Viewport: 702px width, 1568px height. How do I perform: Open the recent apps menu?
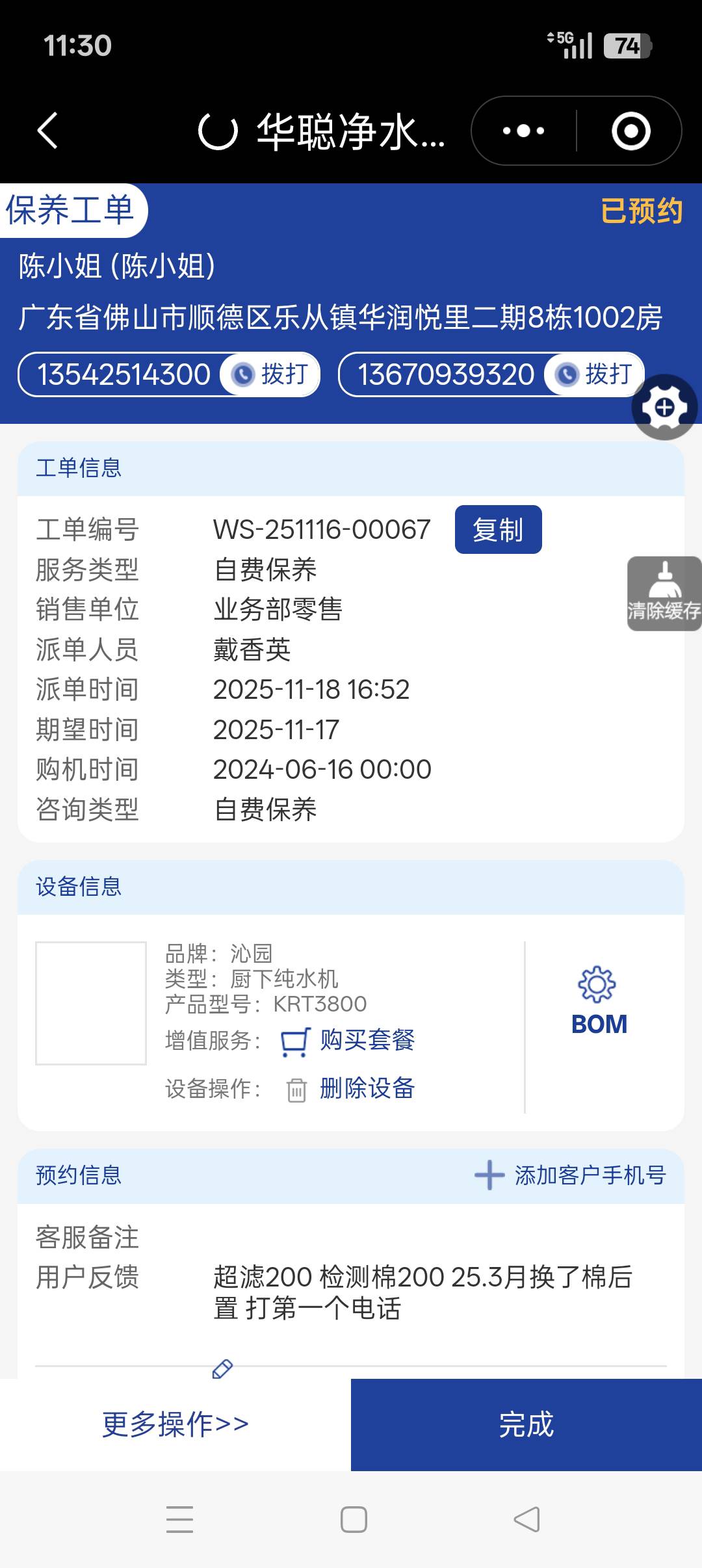tap(179, 1520)
